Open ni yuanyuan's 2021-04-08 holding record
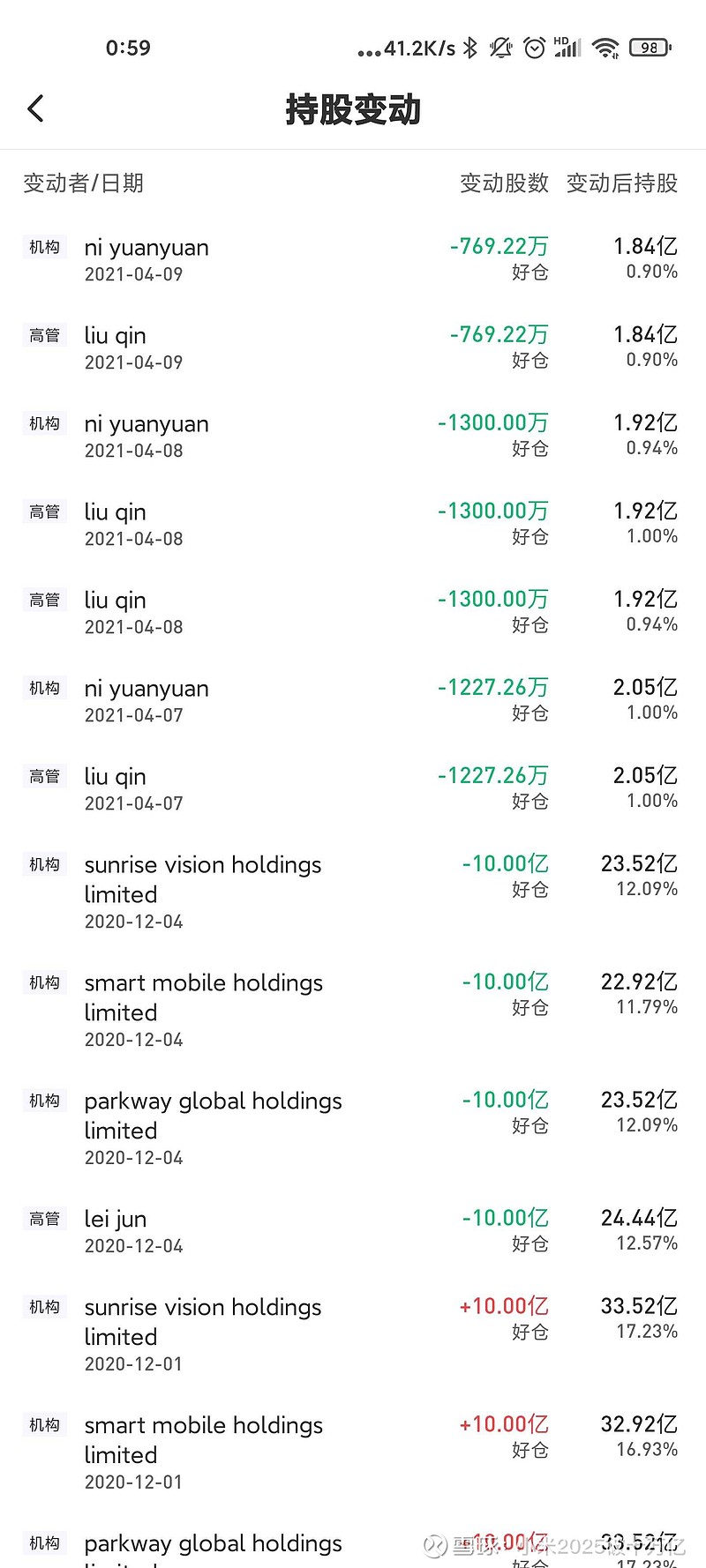Screen dimensions: 706x1568 pyautogui.click(x=265, y=435)
